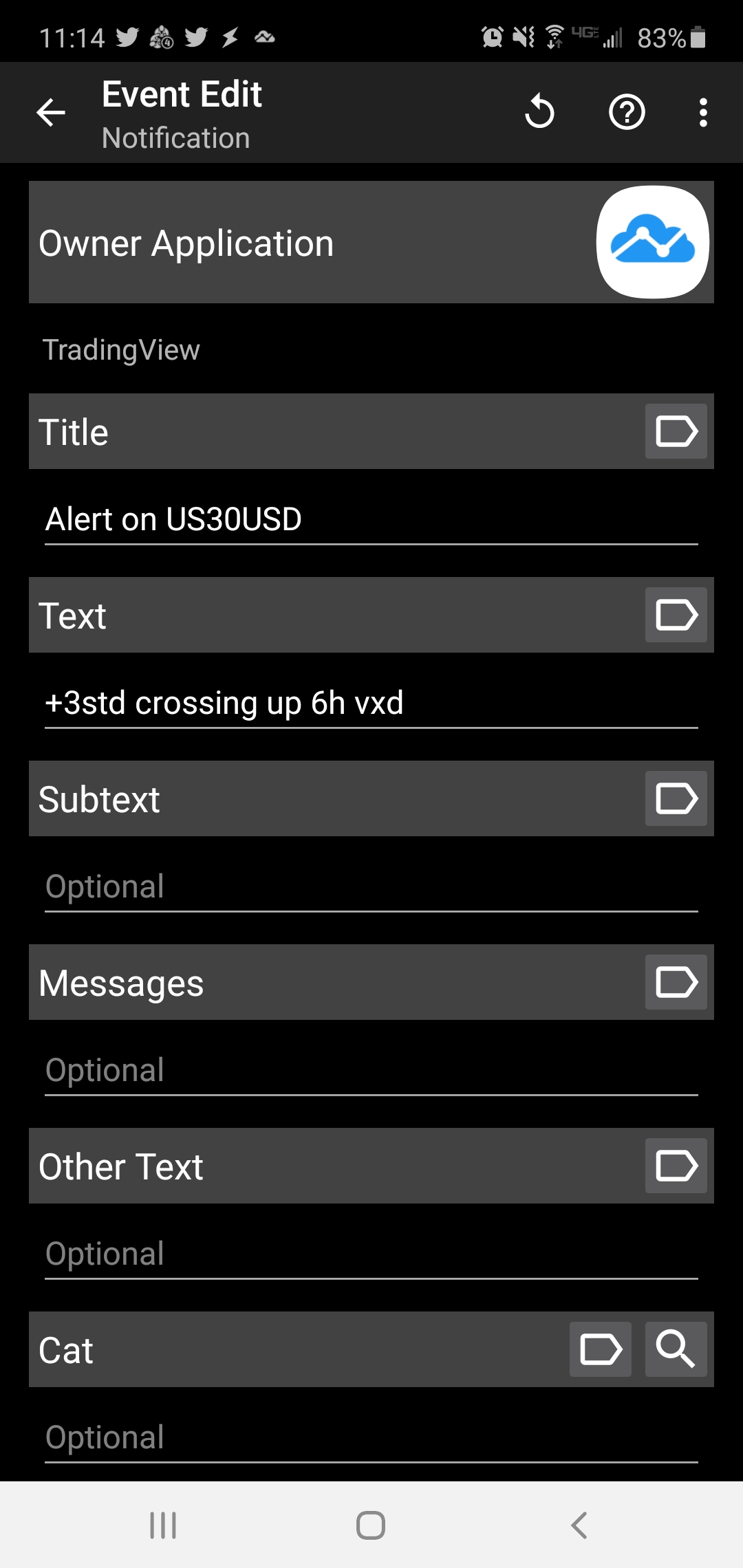
Task: Go back using the app bar arrow
Action: (51, 112)
